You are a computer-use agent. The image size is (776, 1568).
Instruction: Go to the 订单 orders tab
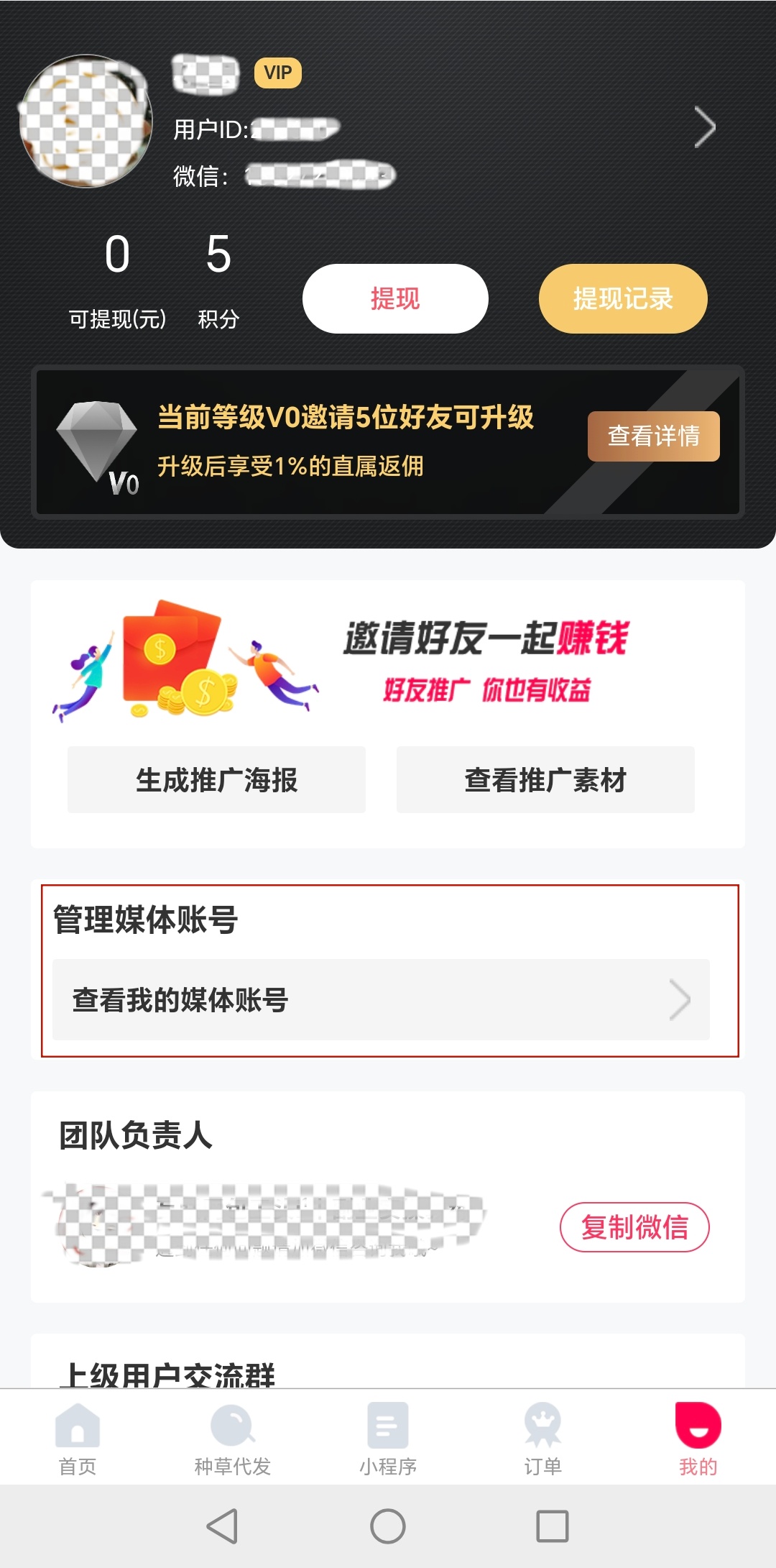tap(542, 1438)
